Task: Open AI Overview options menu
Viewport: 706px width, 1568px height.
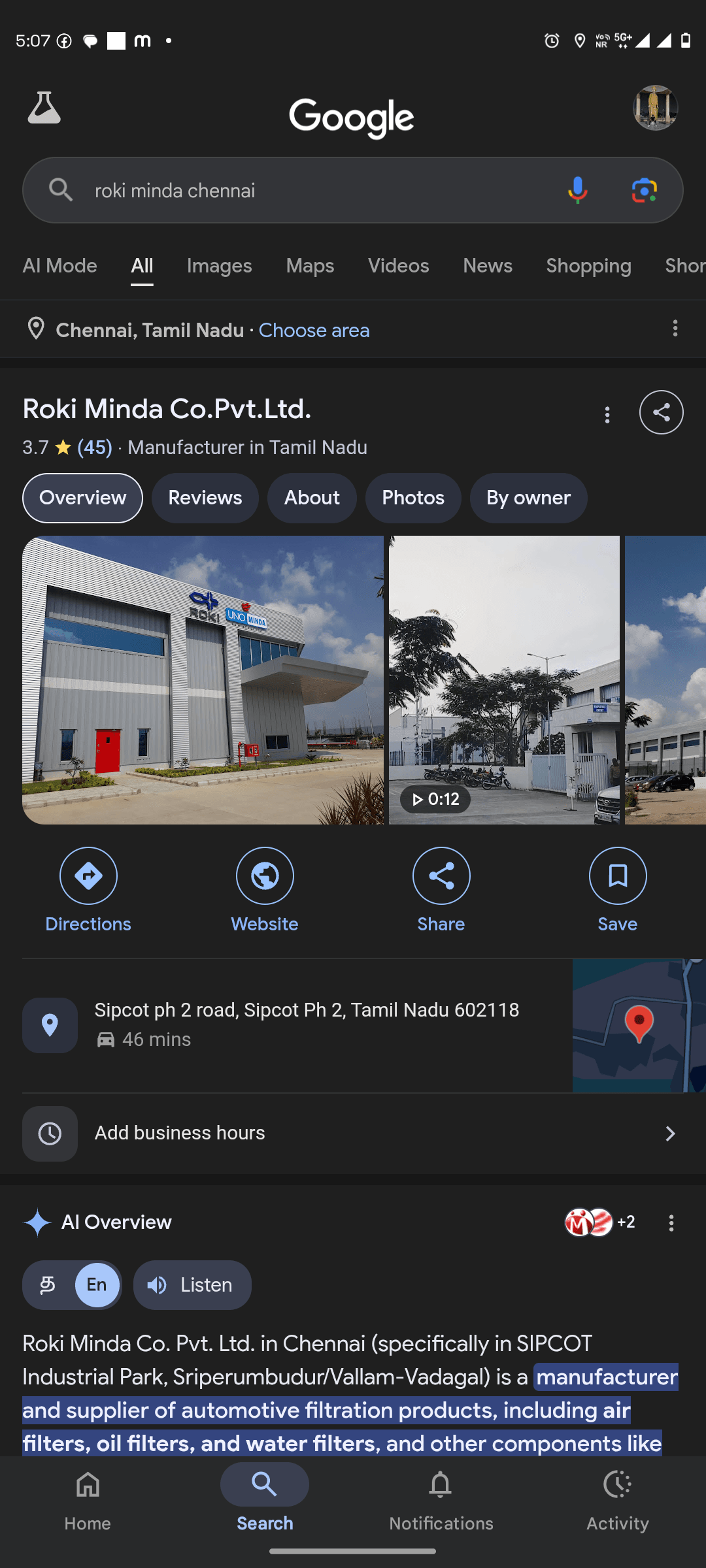Action: click(671, 1223)
